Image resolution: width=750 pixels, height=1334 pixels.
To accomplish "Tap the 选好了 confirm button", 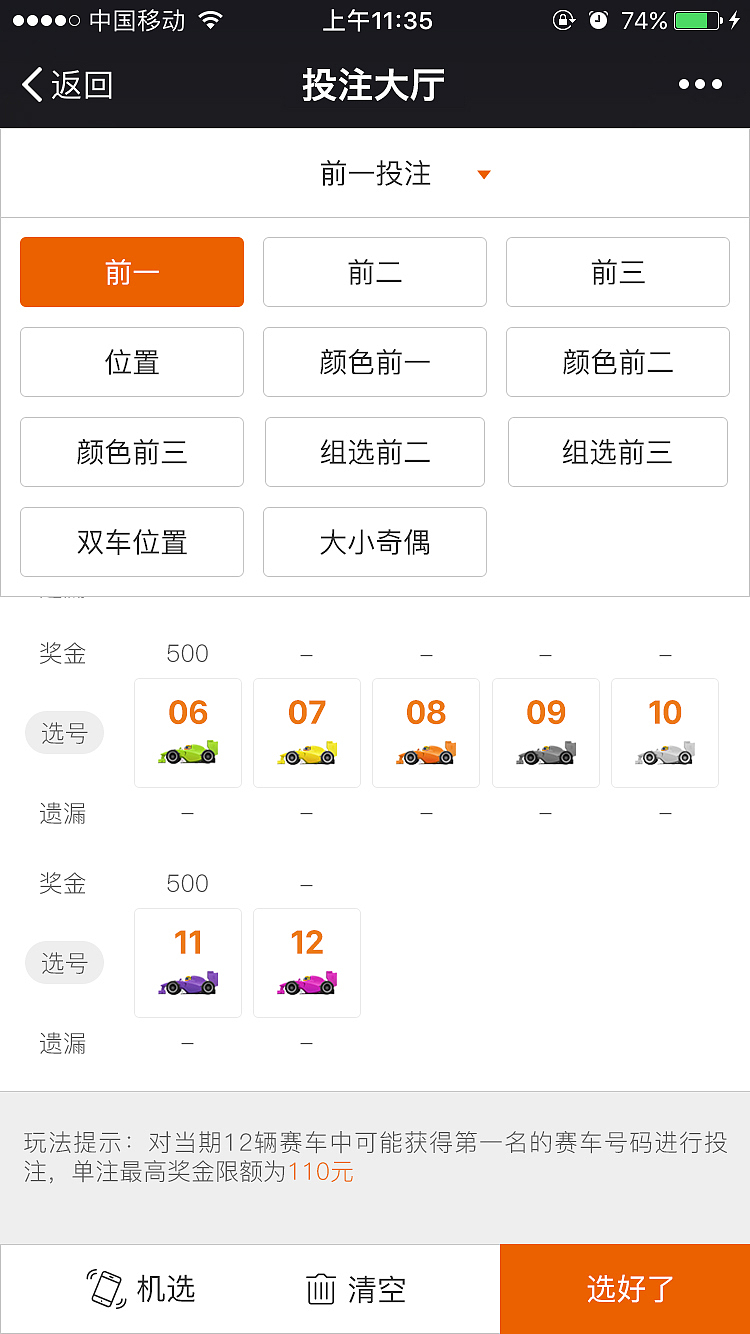I will click(x=625, y=1288).
